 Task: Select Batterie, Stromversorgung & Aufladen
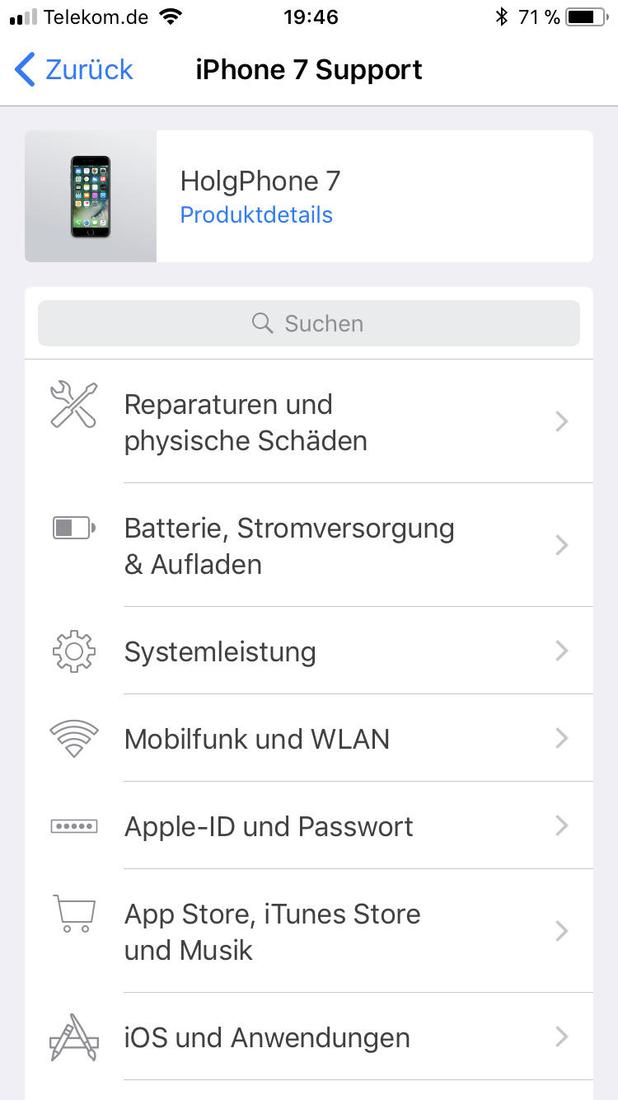pyautogui.click(x=308, y=545)
